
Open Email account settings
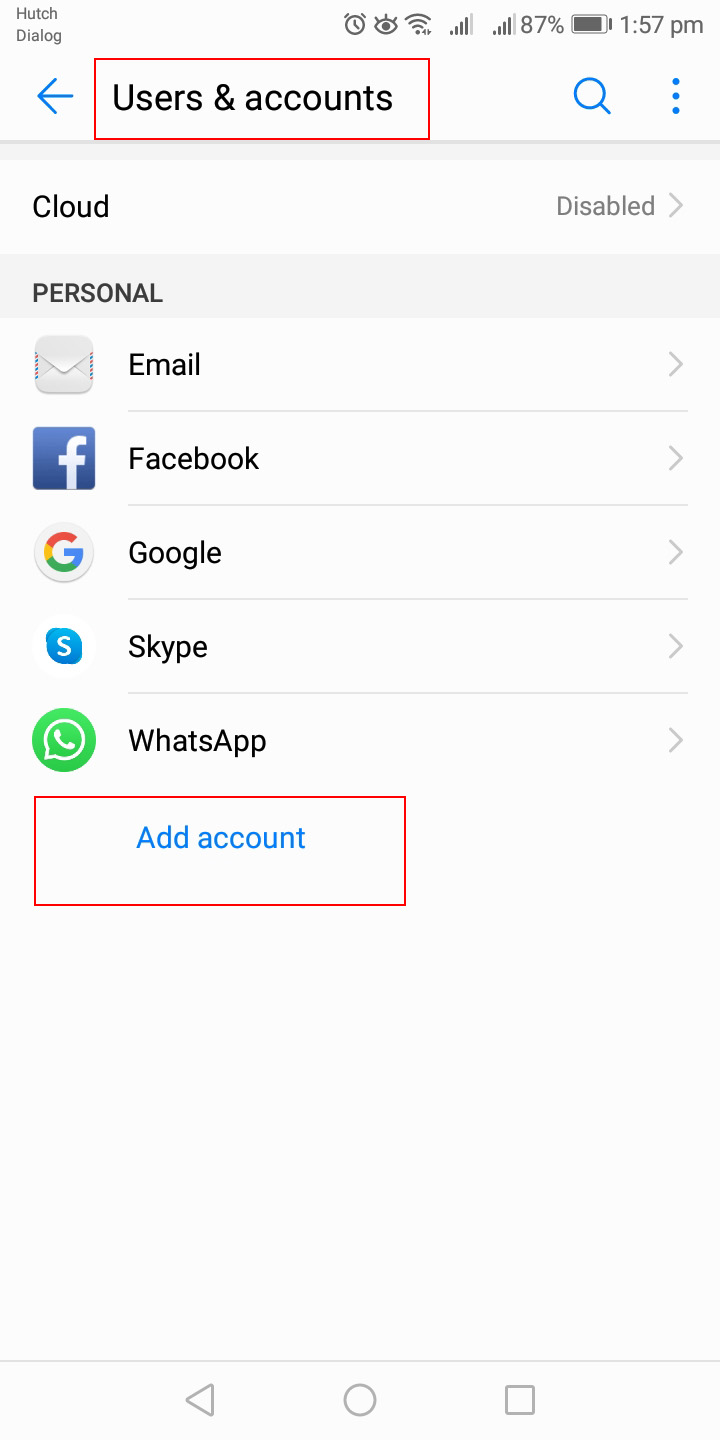(360, 365)
